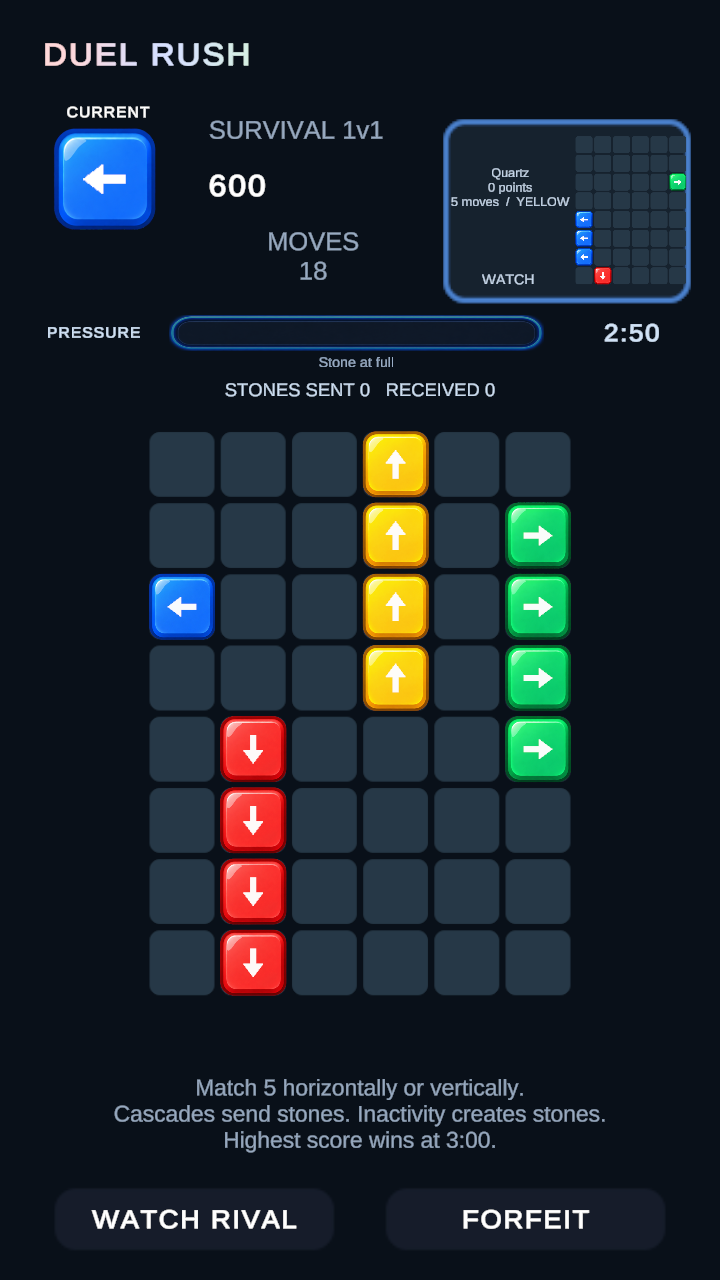Place tile in empty cell directly above topmost red arrow
The width and height of the screenshot is (720, 1280).
pos(253,678)
